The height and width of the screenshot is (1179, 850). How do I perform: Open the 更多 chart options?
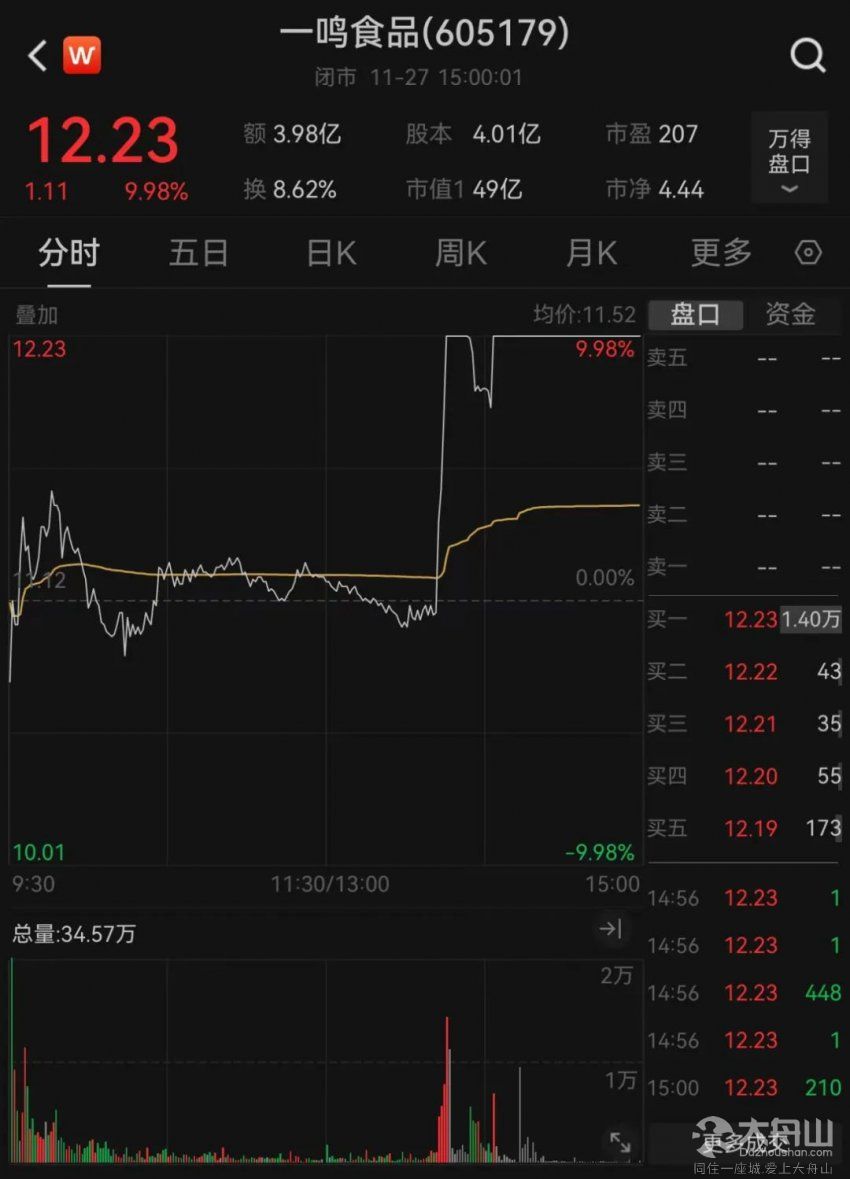click(721, 253)
